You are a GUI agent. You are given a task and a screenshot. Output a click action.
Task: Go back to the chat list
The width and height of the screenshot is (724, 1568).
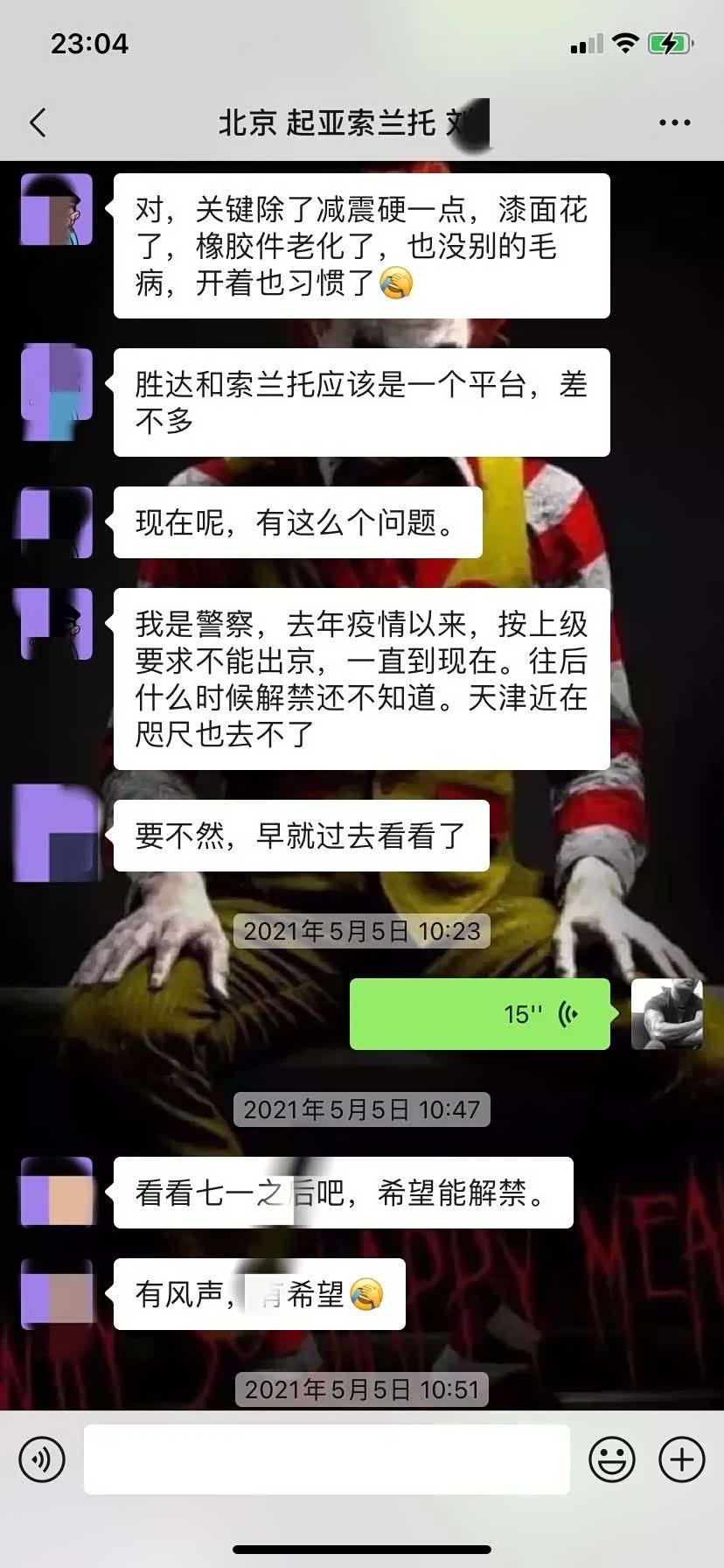[x=38, y=122]
